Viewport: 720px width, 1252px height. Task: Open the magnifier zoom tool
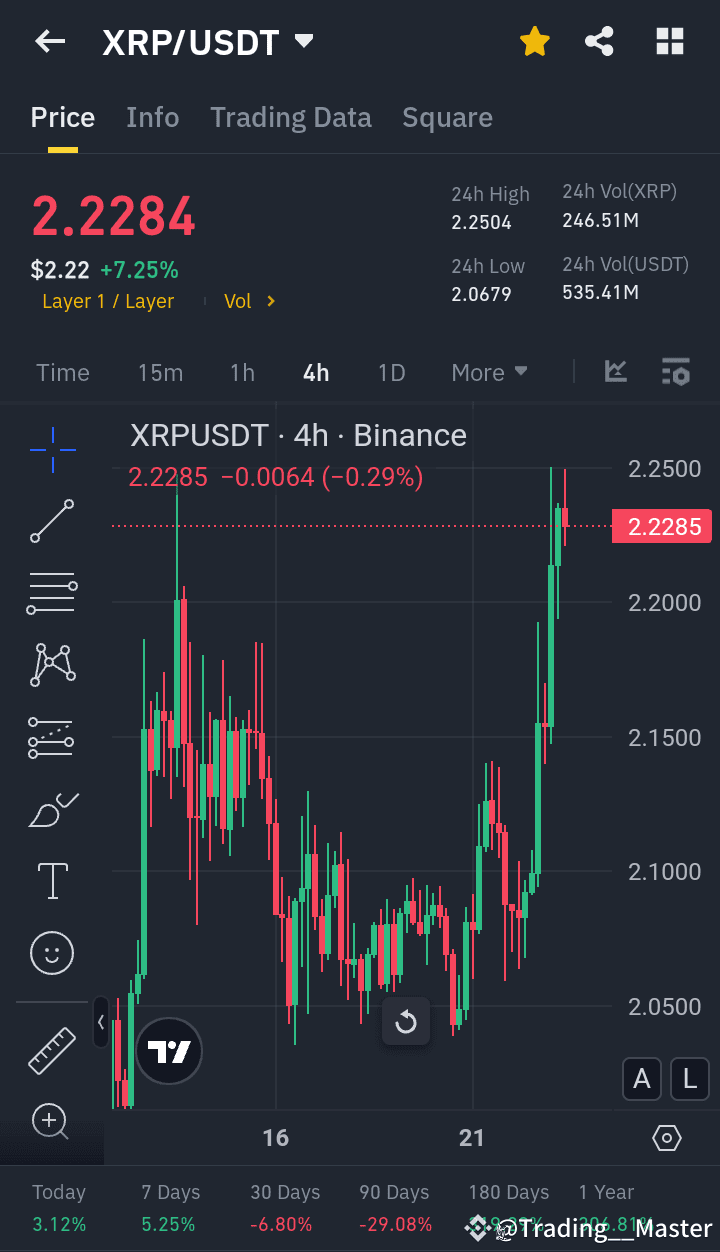pos(51,1122)
